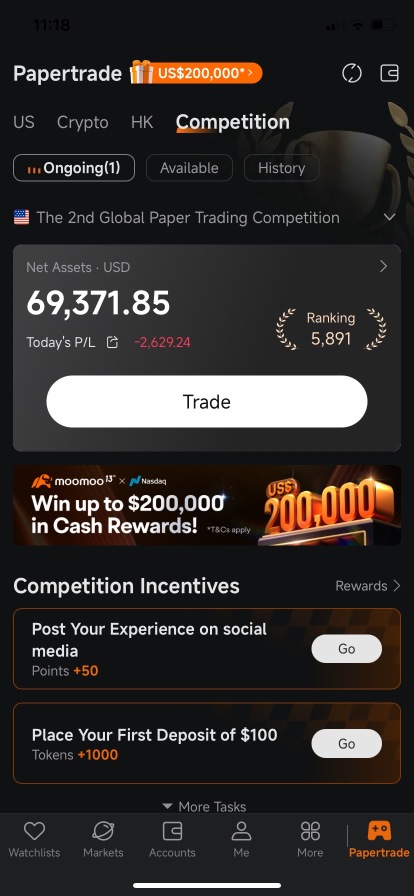Open the US$200,000 gift promo badge
The width and height of the screenshot is (414, 896).
[x=196, y=73]
